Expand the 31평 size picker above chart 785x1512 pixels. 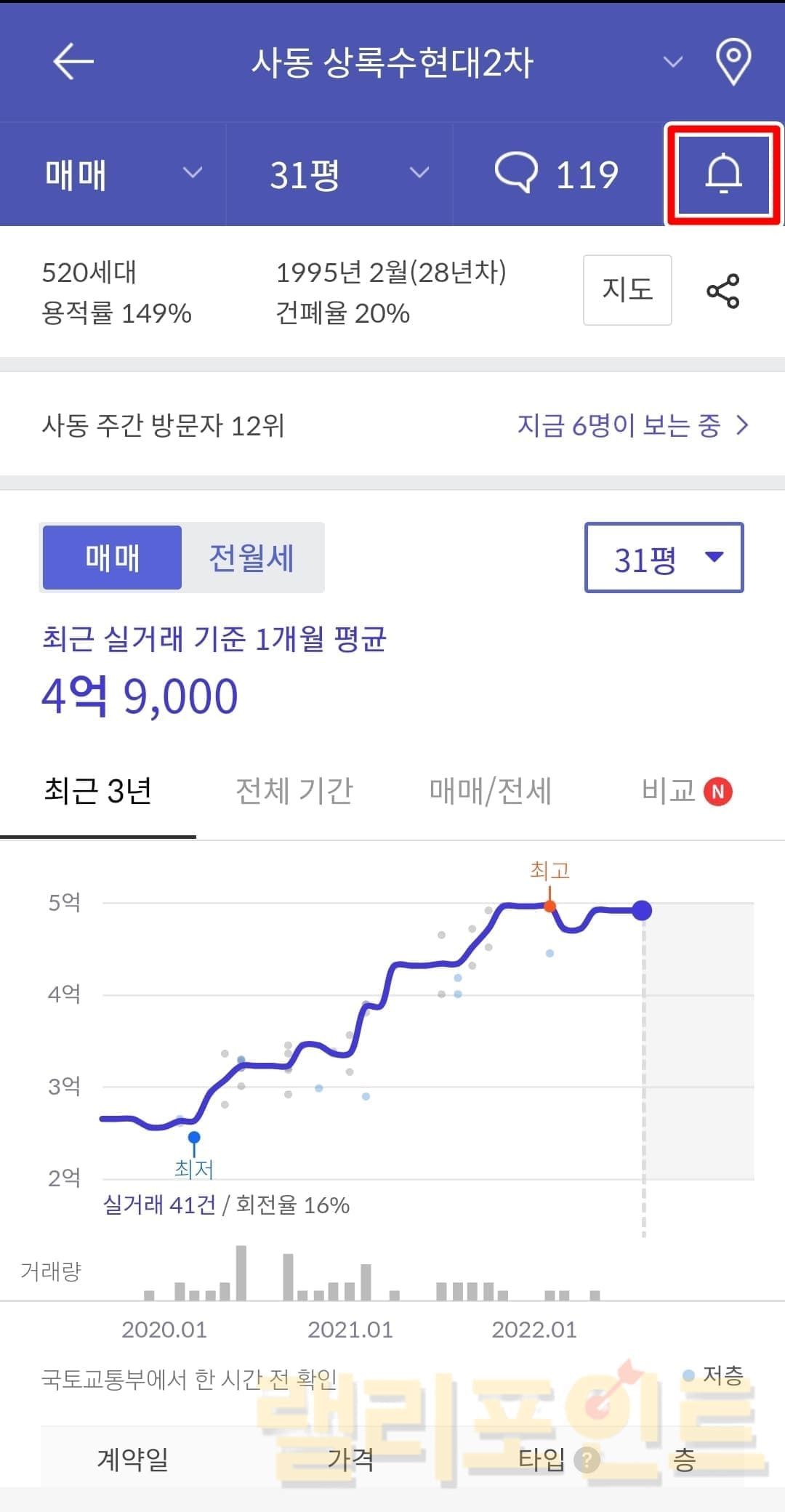pos(664,558)
